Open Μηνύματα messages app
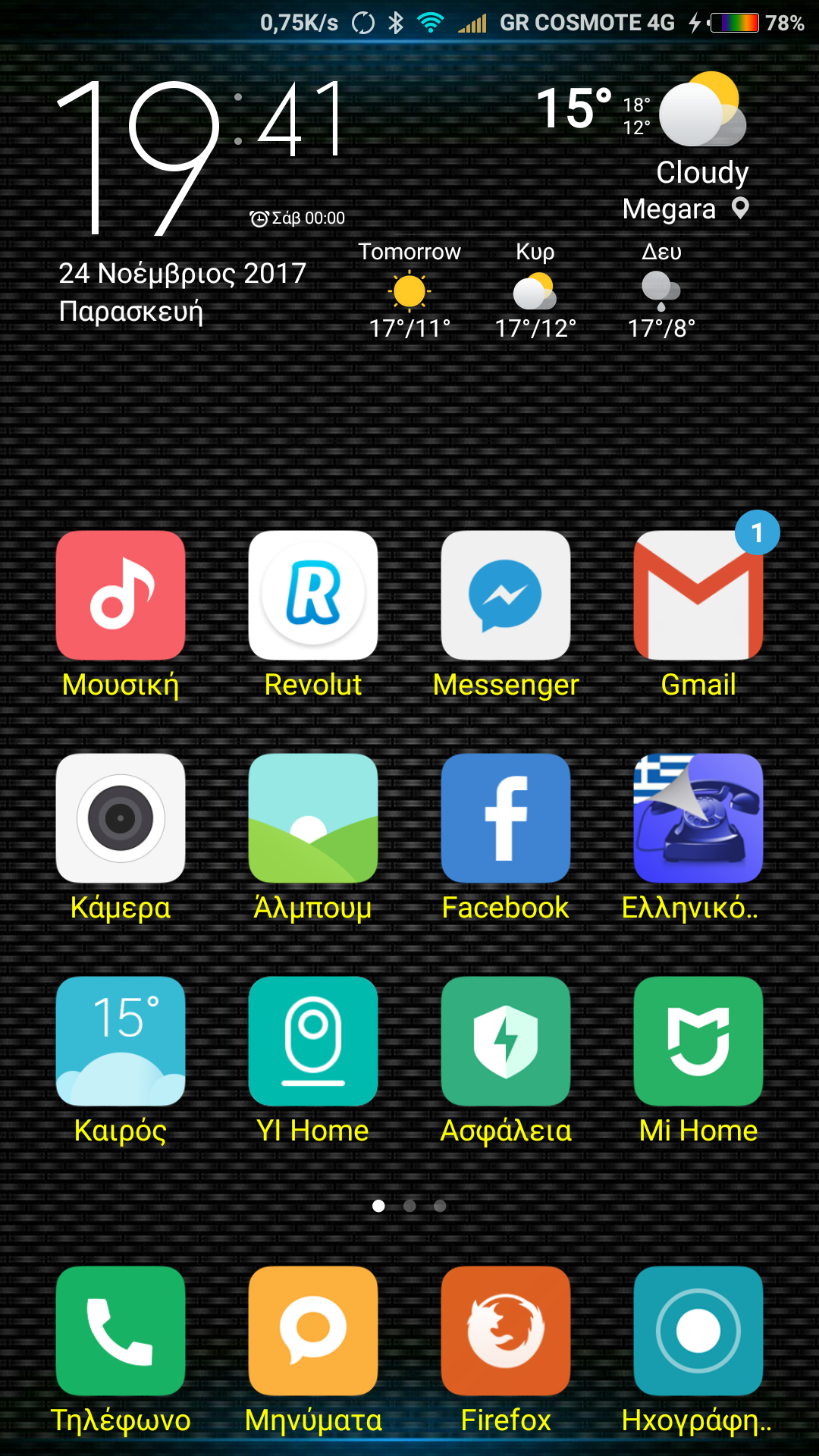Image resolution: width=819 pixels, height=1456 pixels. [313, 1331]
